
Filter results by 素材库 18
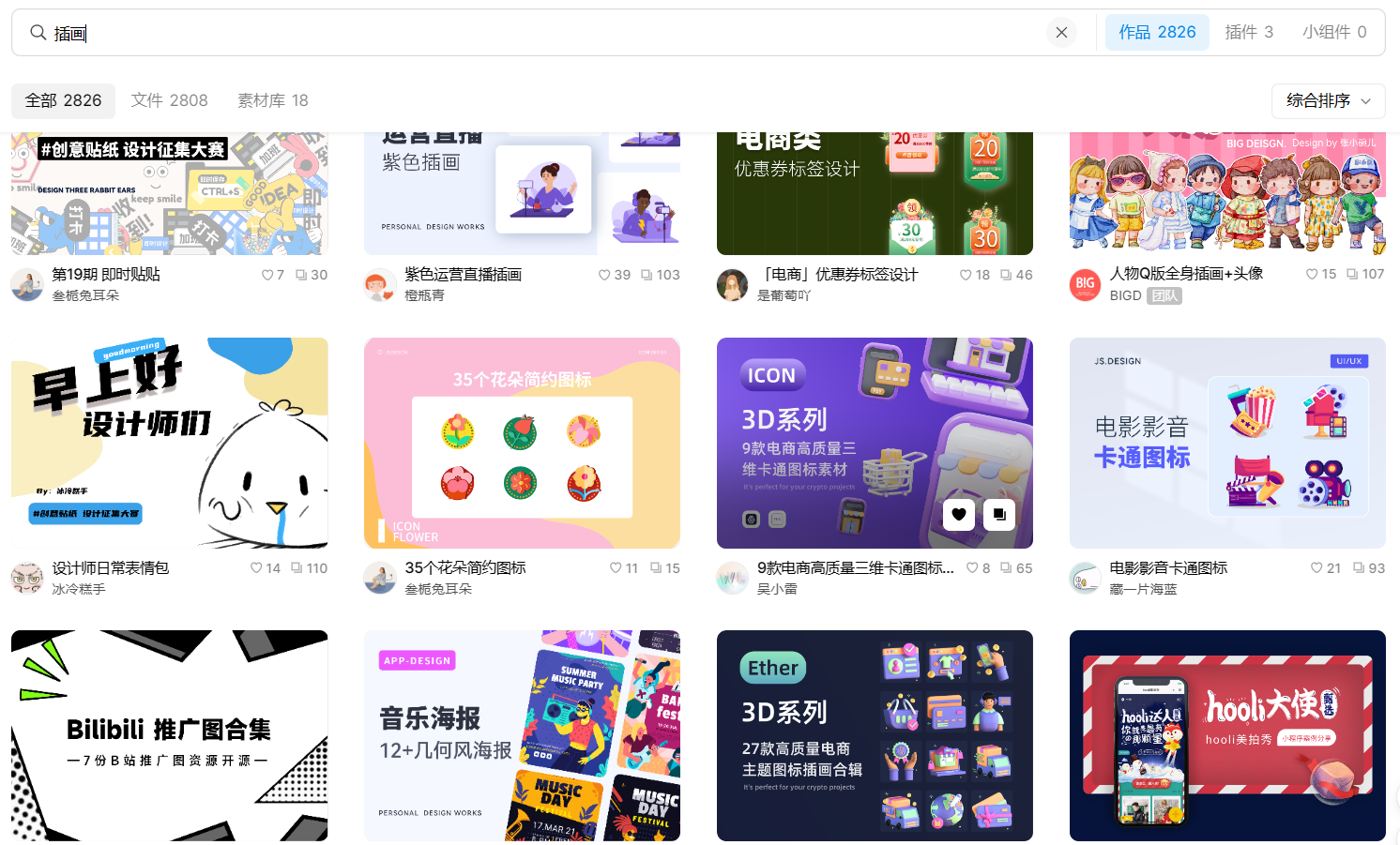[272, 100]
